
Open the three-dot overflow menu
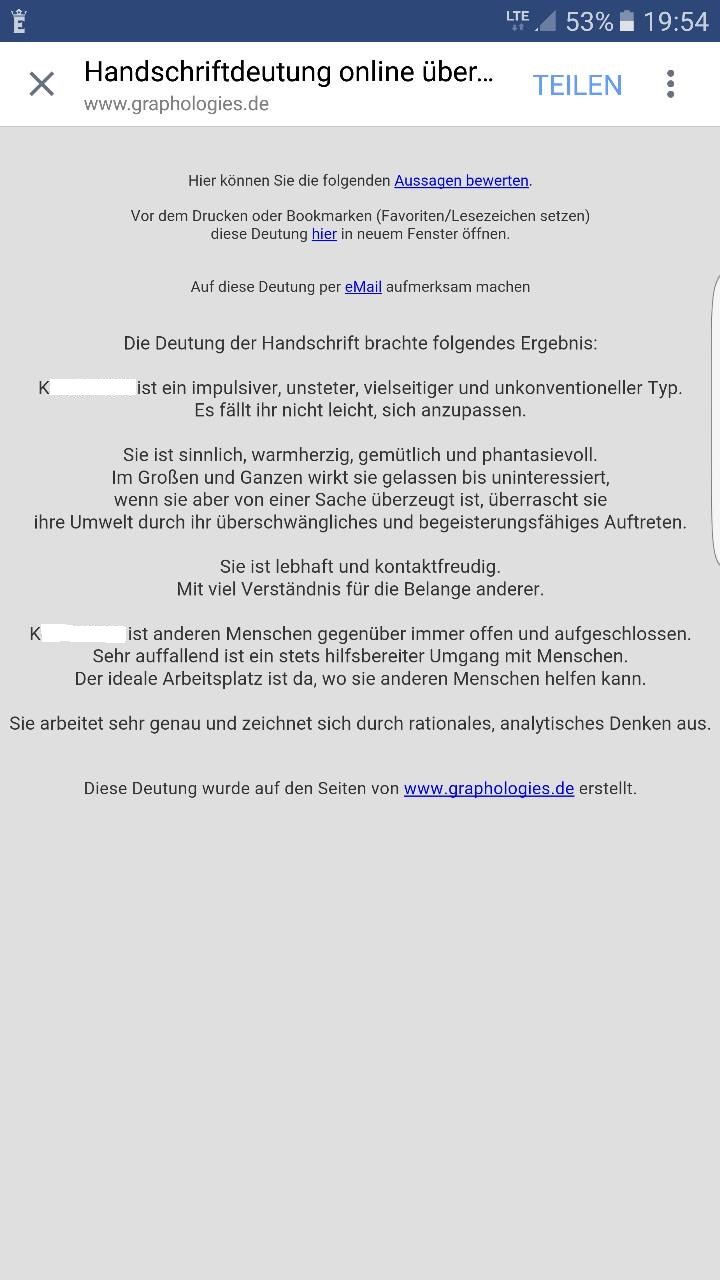[x=670, y=84]
